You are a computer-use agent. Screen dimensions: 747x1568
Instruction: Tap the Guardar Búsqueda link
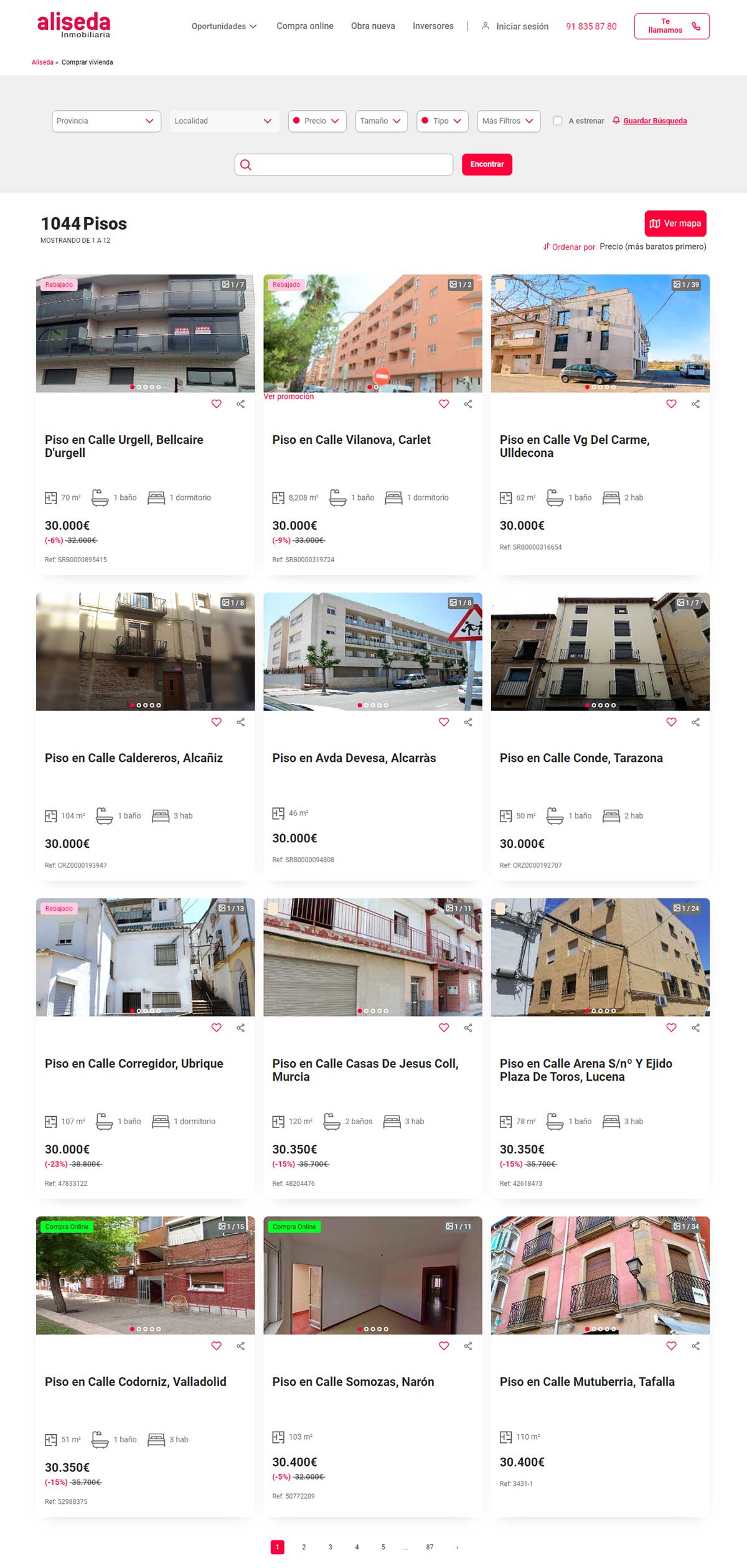point(654,121)
